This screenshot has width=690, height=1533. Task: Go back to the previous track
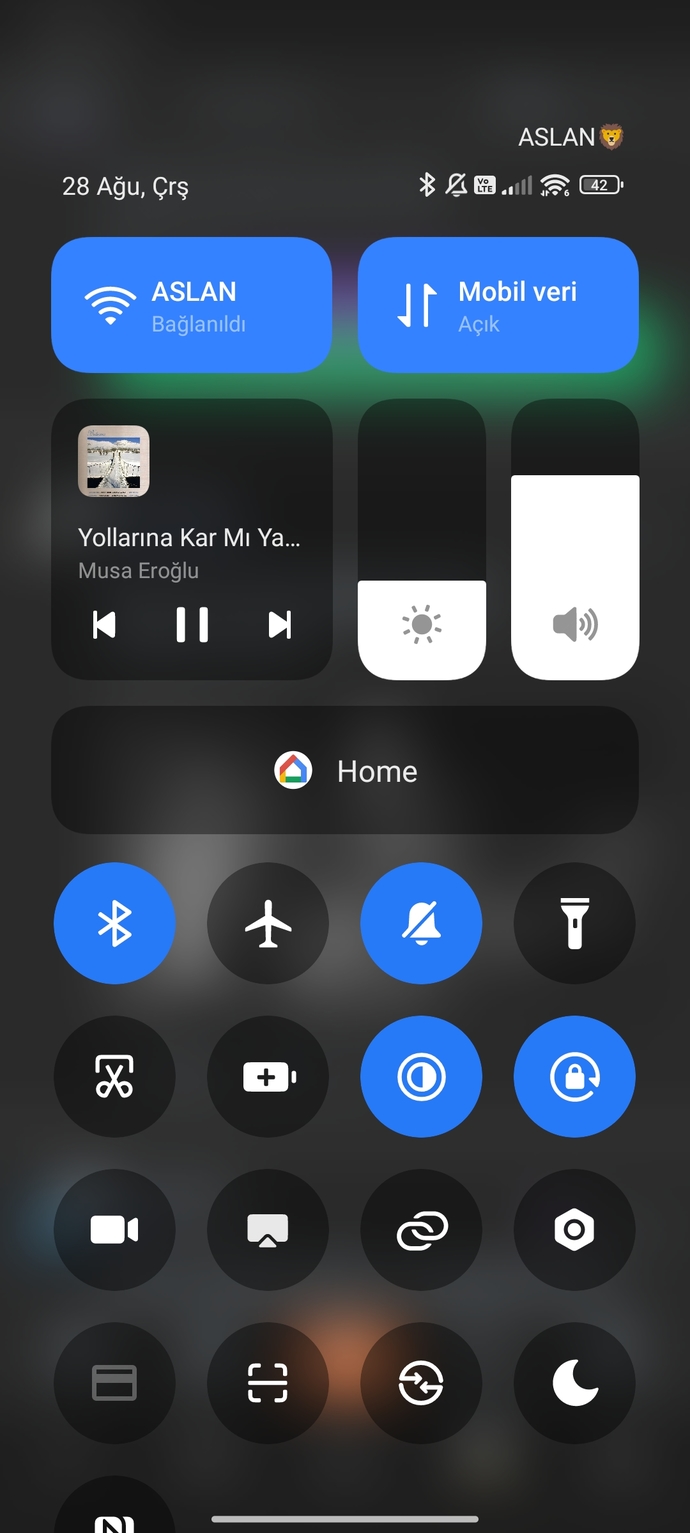[x=104, y=625]
